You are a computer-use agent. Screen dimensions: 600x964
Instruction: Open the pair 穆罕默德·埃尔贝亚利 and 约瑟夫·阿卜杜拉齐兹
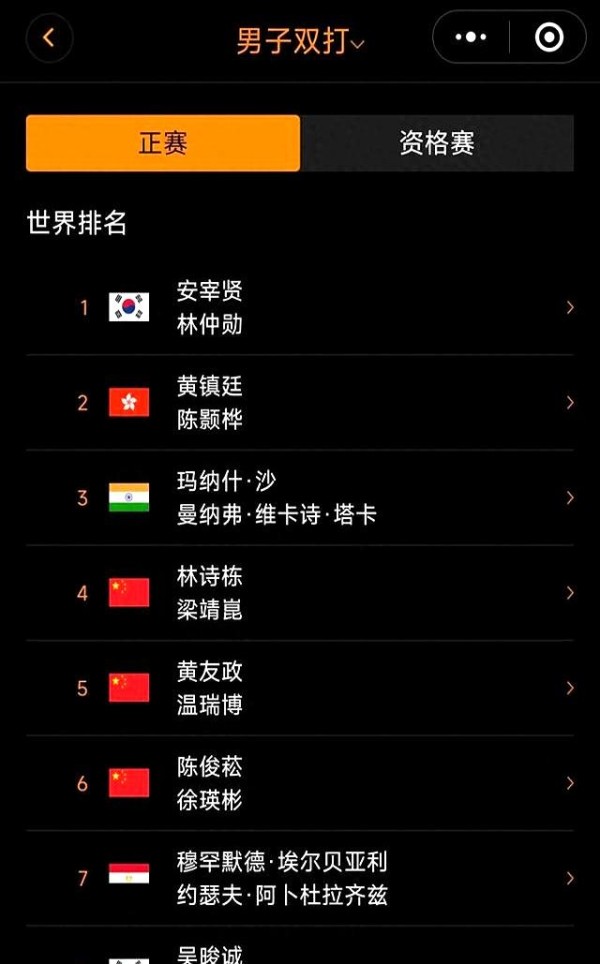[x=300, y=878]
